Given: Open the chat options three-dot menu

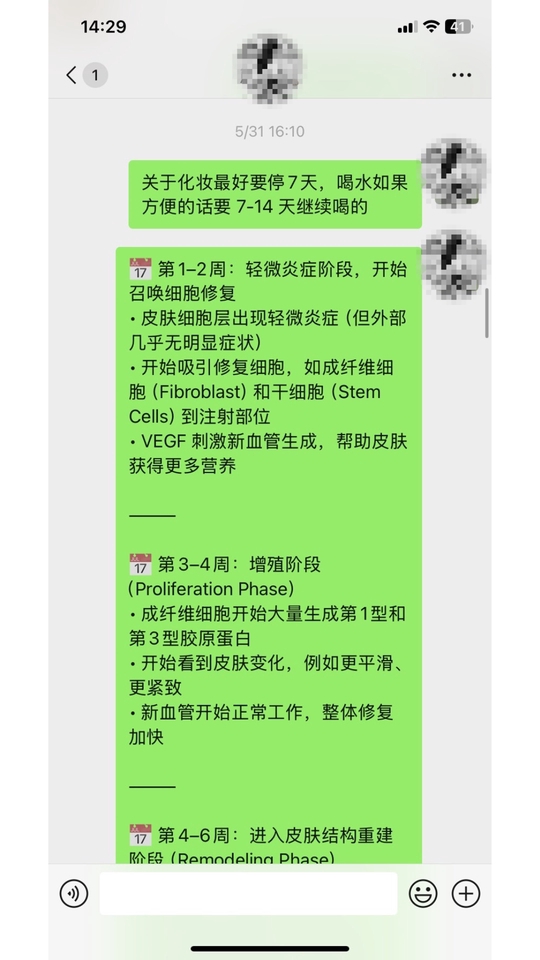Looking at the screenshot, I should click(462, 75).
